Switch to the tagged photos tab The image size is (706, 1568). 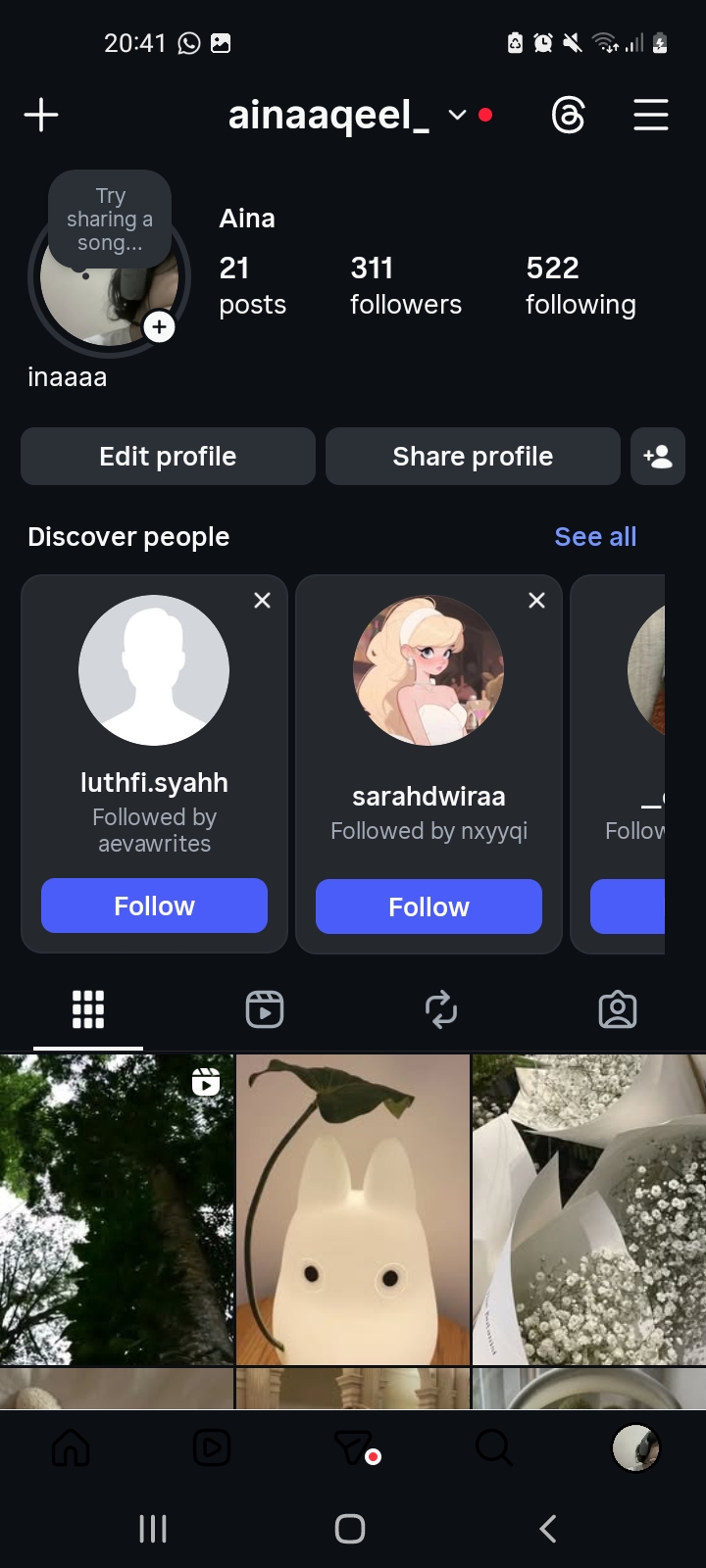[x=618, y=1009]
